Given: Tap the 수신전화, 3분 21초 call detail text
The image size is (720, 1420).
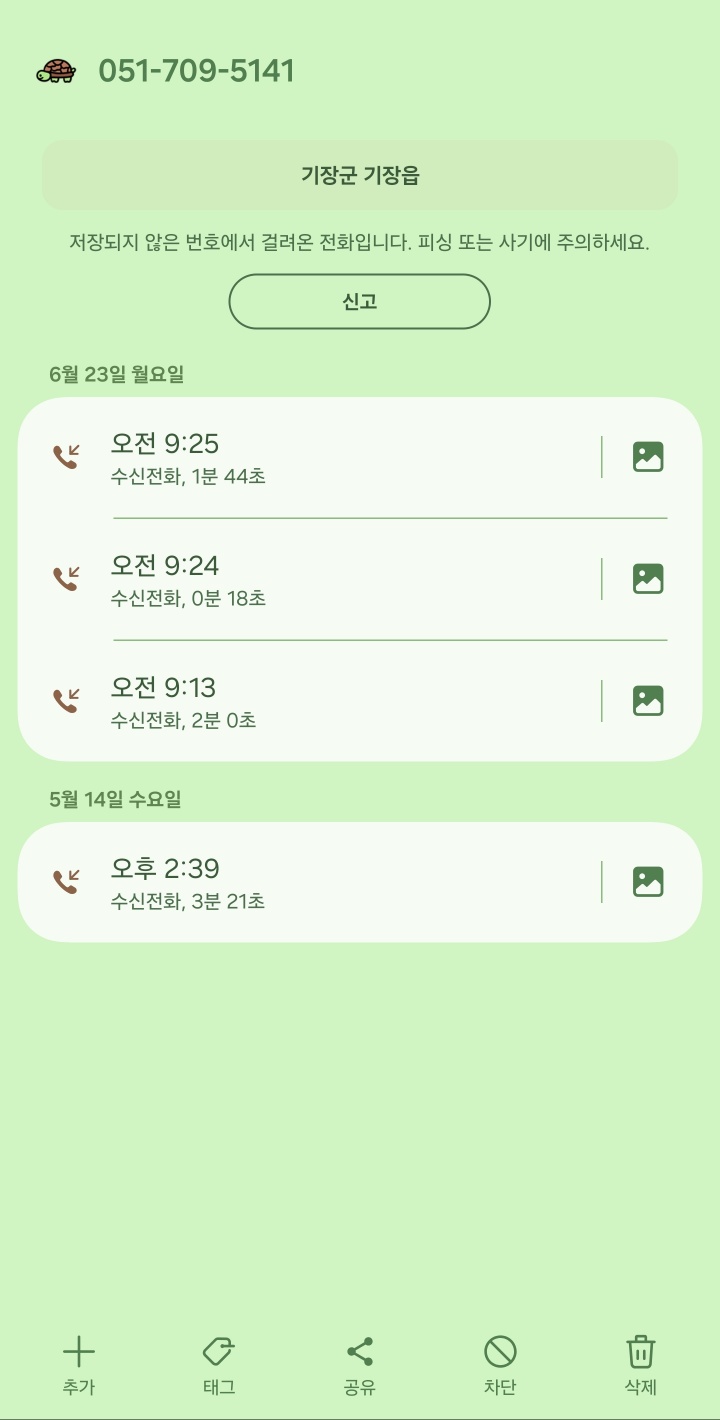Looking at the screenshot, I should click(186, 901).
